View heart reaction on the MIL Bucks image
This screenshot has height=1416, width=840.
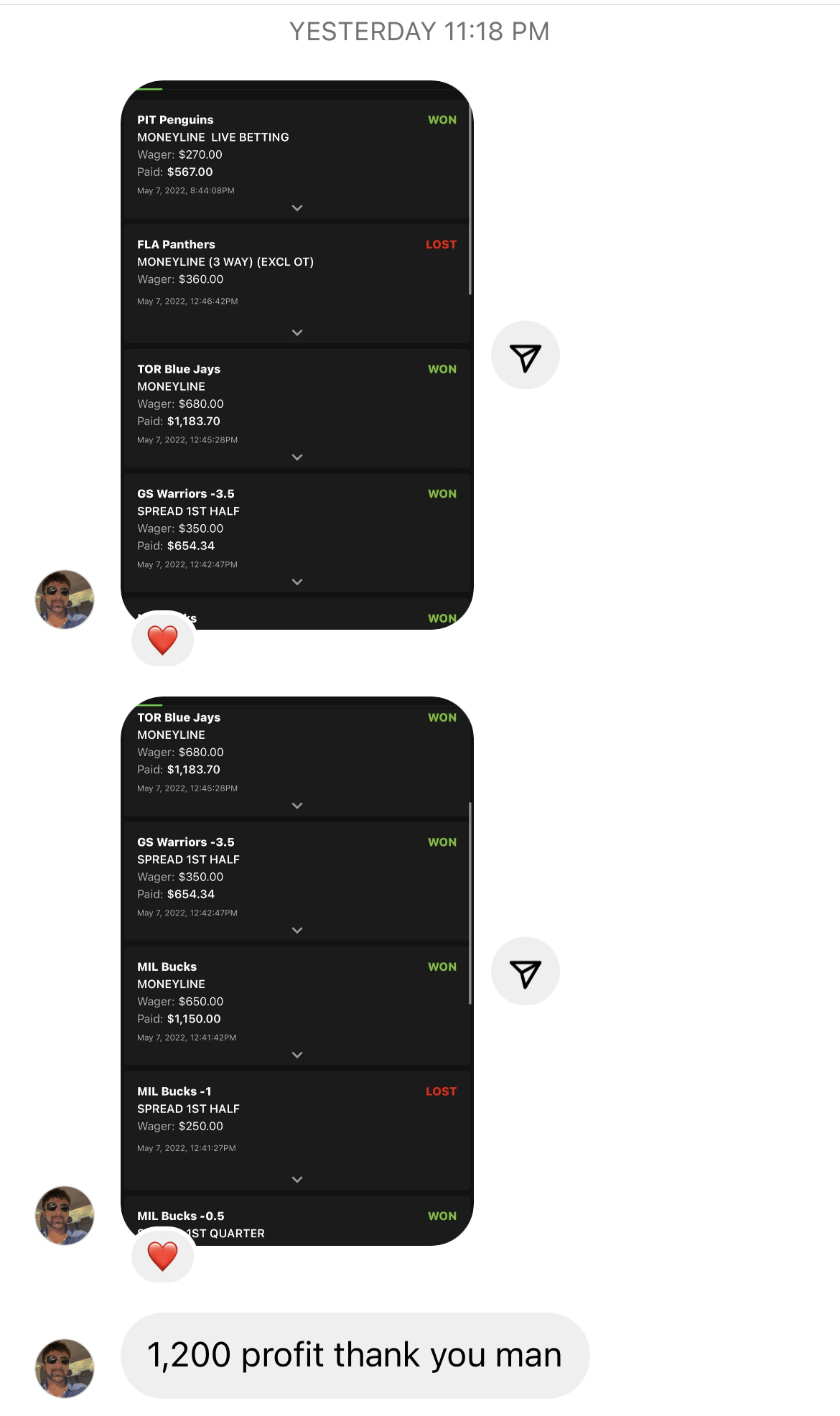click(163, 1255)
